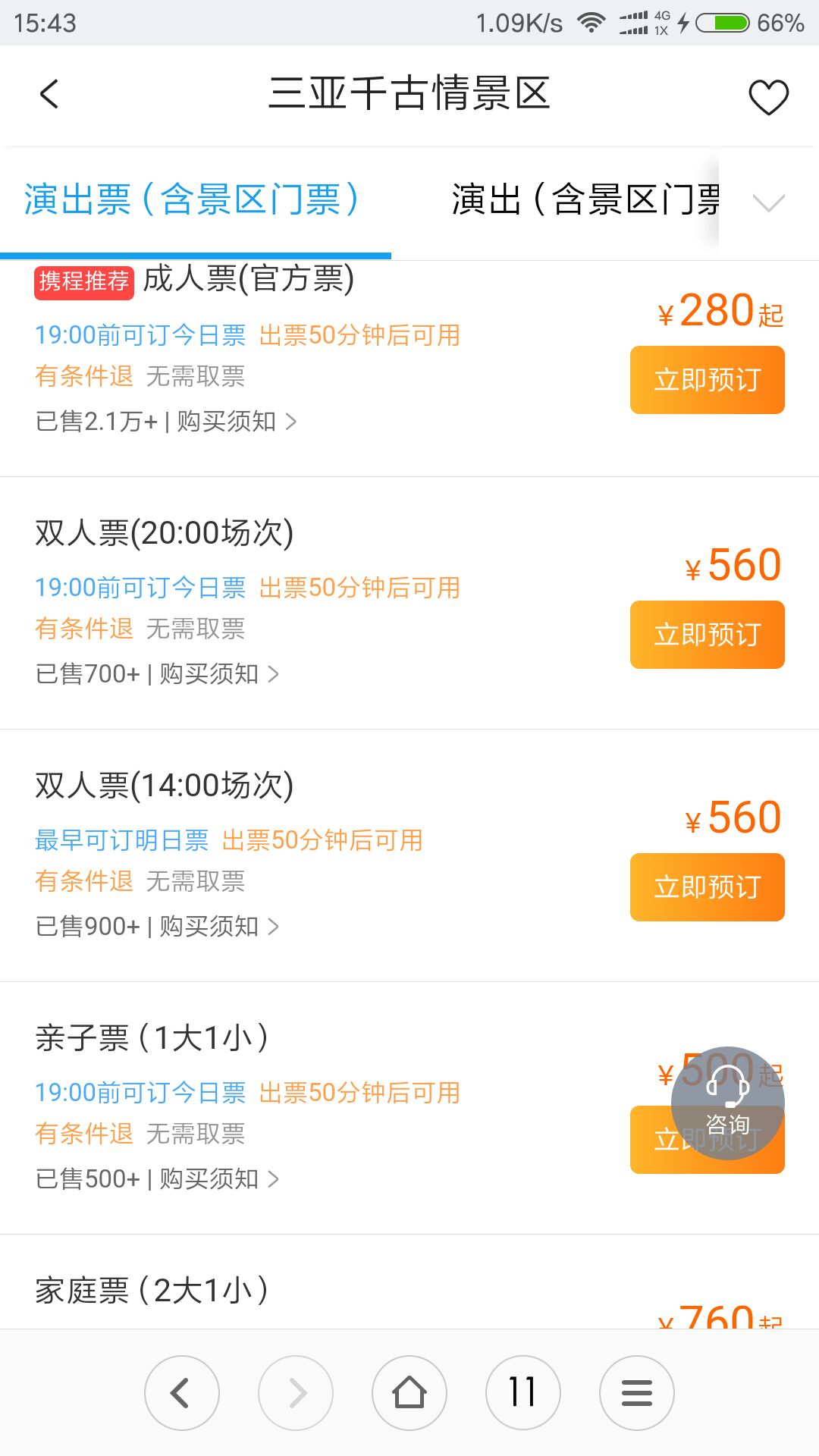Book the 成人票(官方票) at ¥280
This screenshot has width=819, height=1456.
tap(707, 380)
